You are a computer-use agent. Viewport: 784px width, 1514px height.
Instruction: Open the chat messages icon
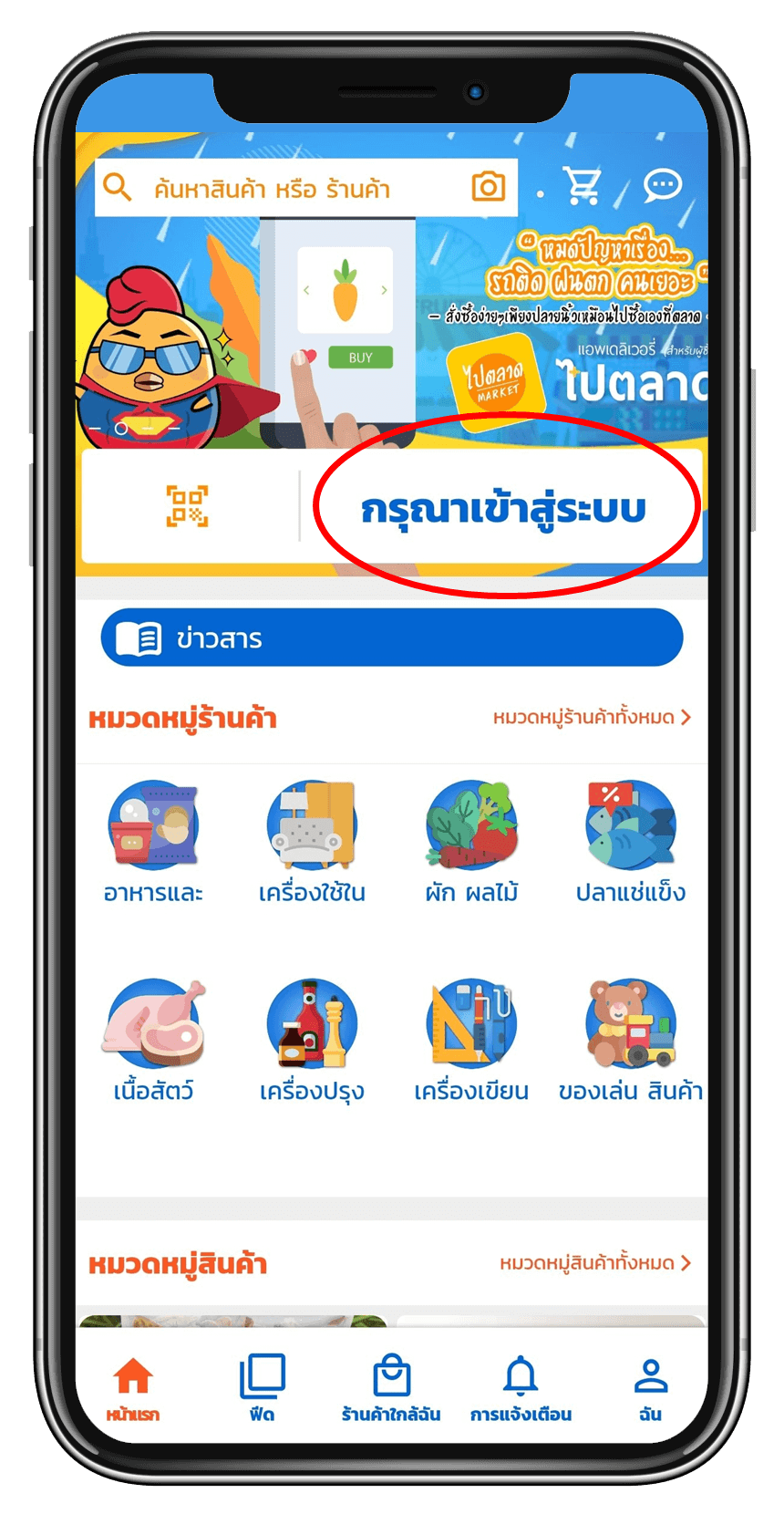(663, 185)
